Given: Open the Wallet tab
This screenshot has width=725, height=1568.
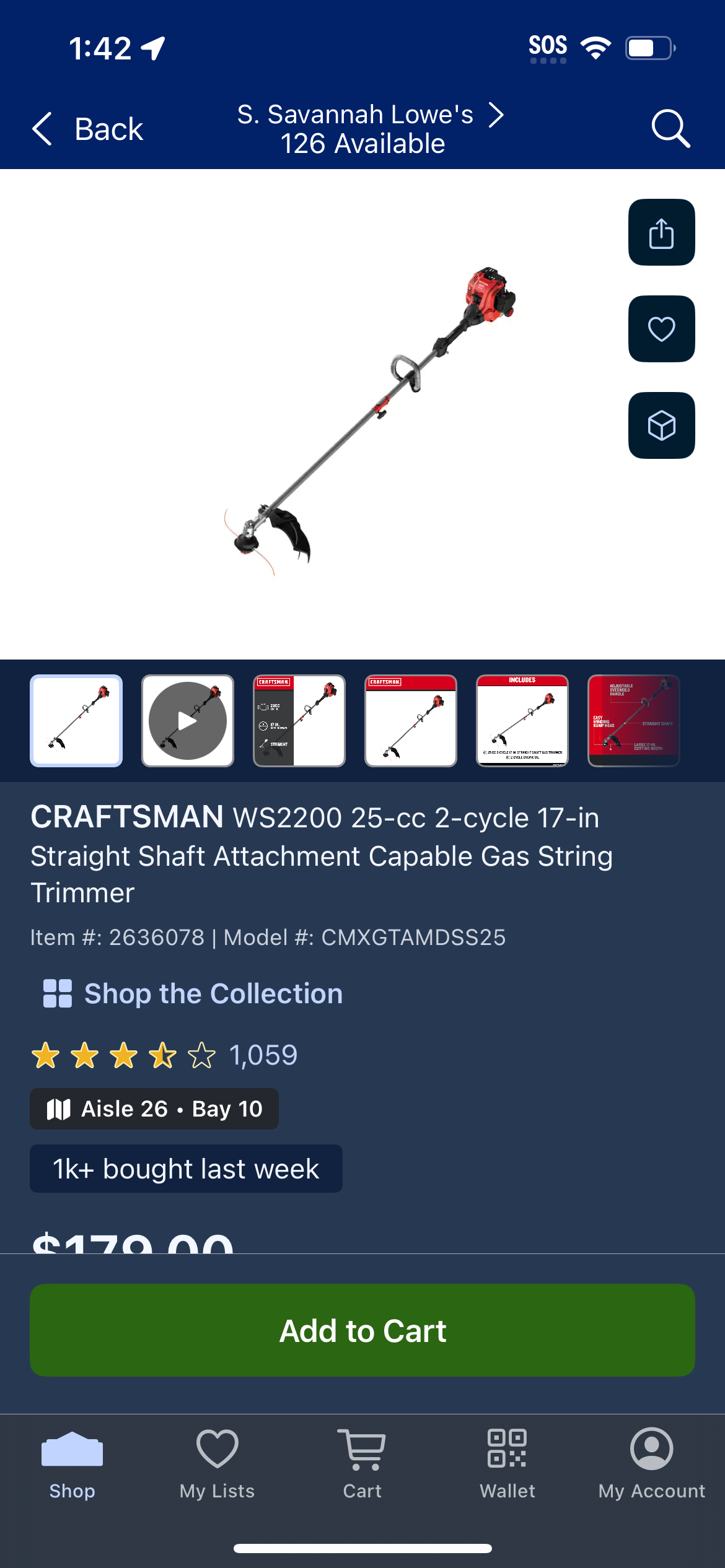Looking at the screenshot, I should click(x=507, y=1464).
